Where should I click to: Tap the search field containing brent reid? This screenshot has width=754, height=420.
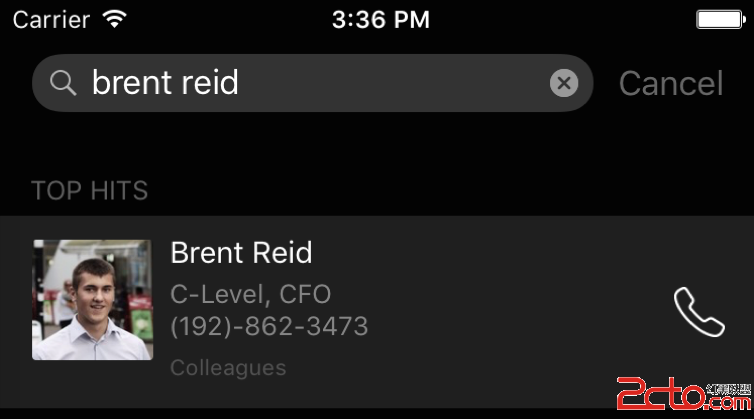300,83
